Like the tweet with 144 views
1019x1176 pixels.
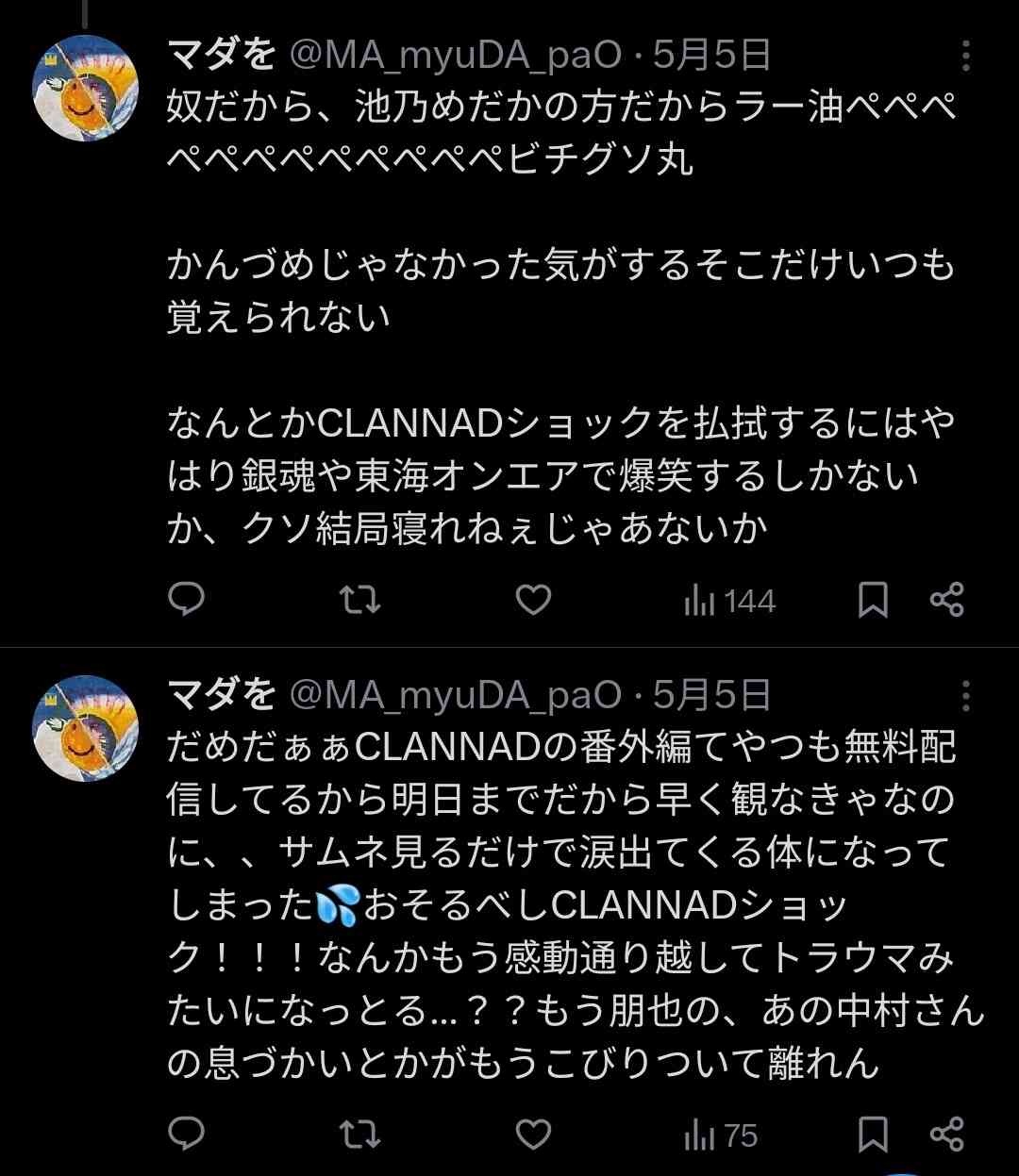[533, 600]
